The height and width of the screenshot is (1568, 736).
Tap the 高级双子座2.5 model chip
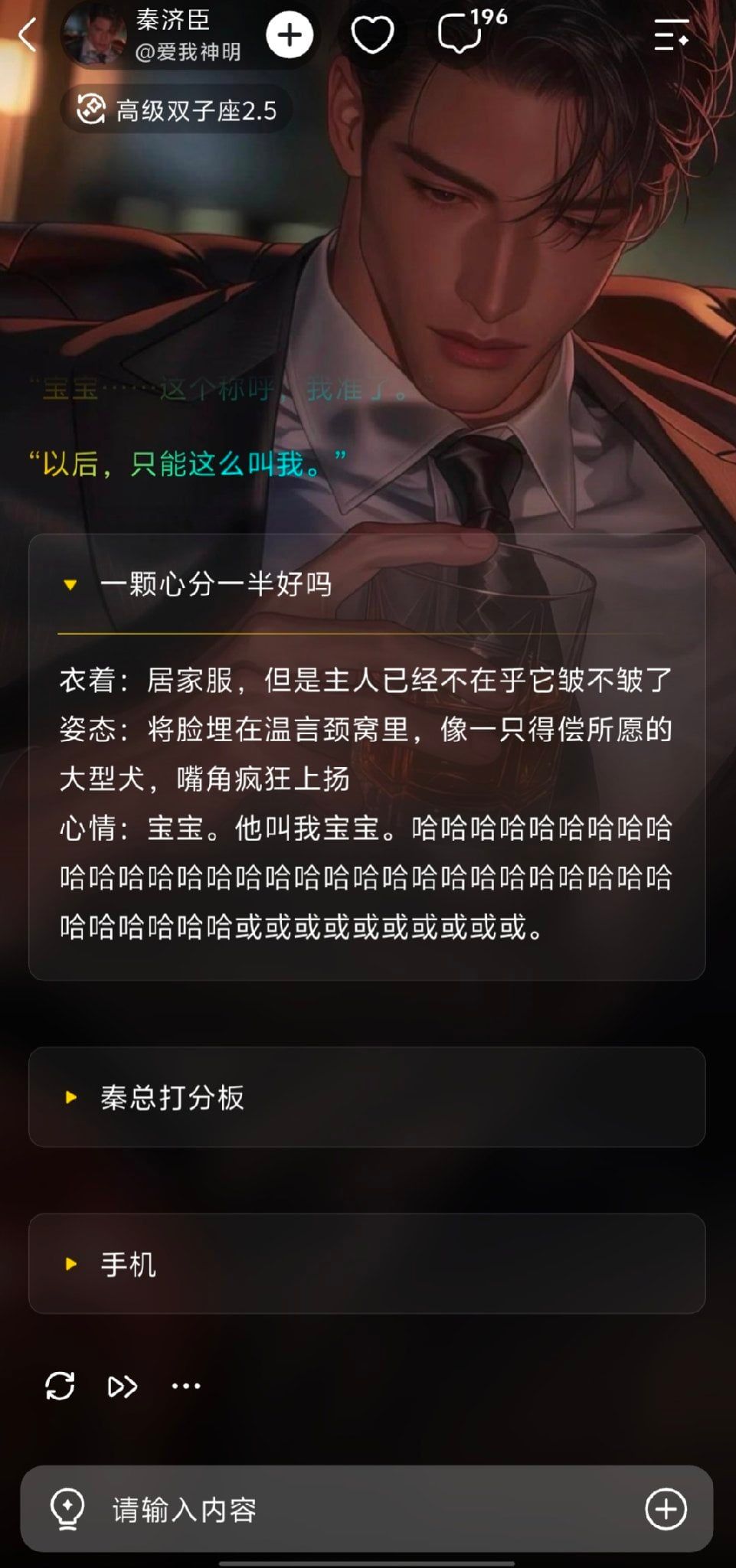(x=177, y=110)
